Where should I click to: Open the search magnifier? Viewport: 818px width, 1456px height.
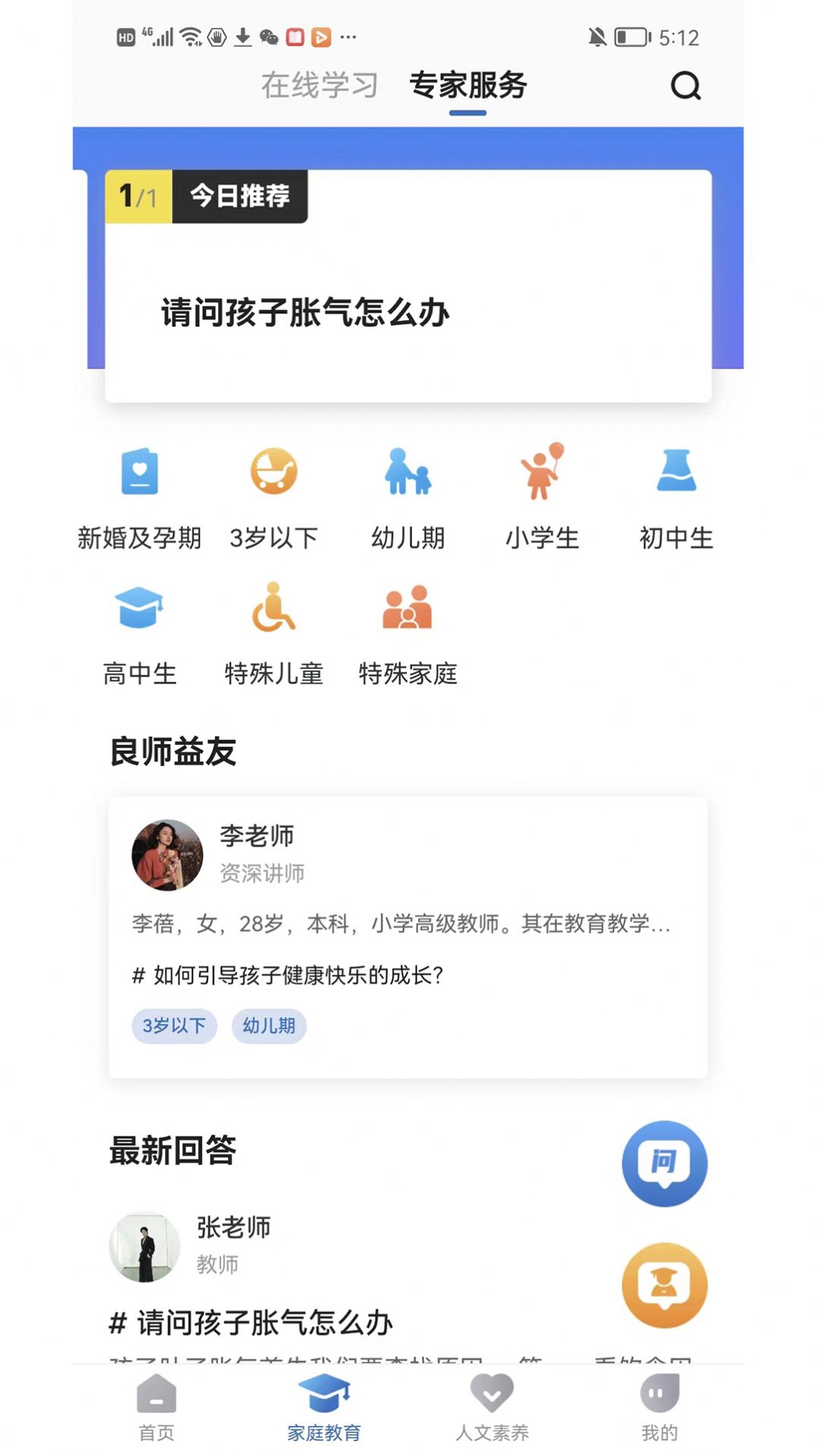point(685,86)
